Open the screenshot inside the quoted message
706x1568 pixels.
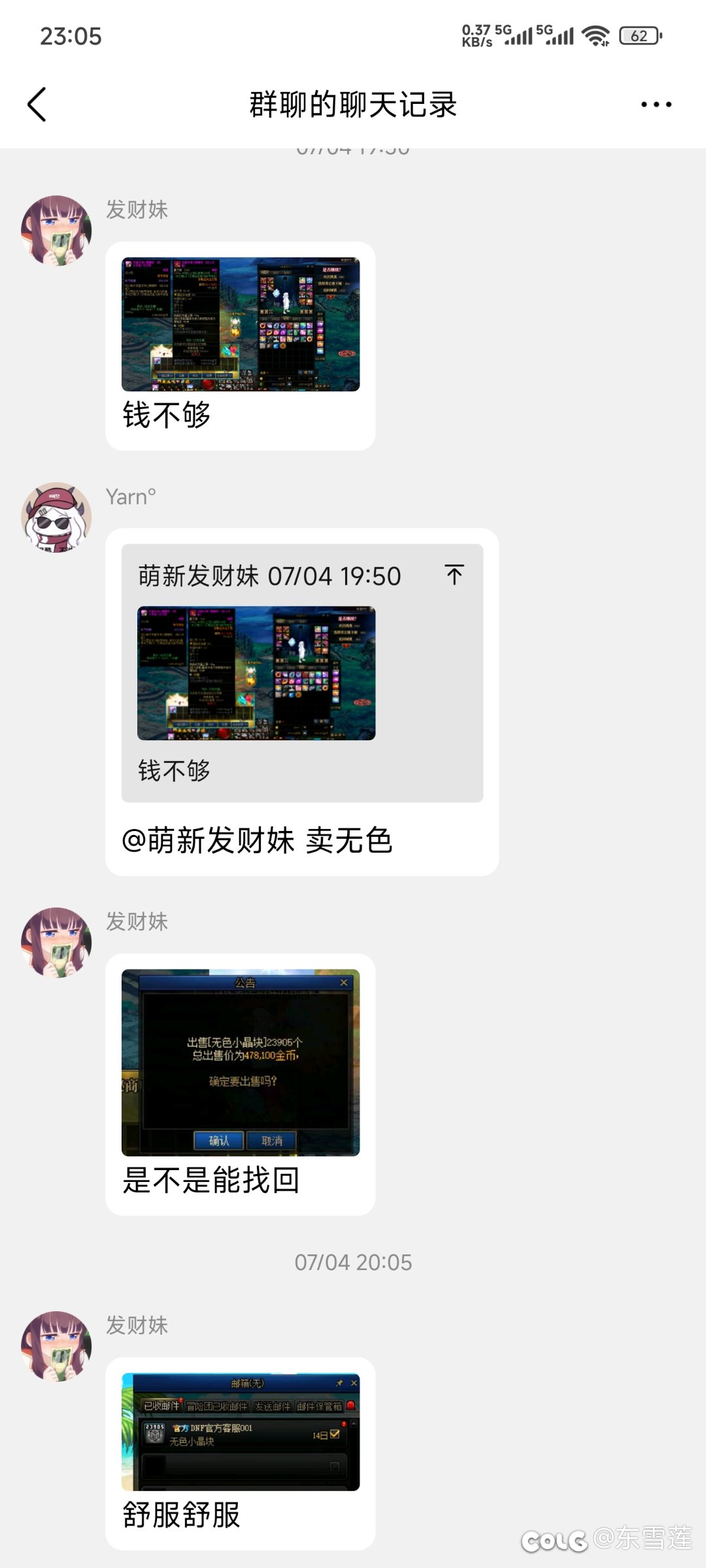(x=256, y=673)
